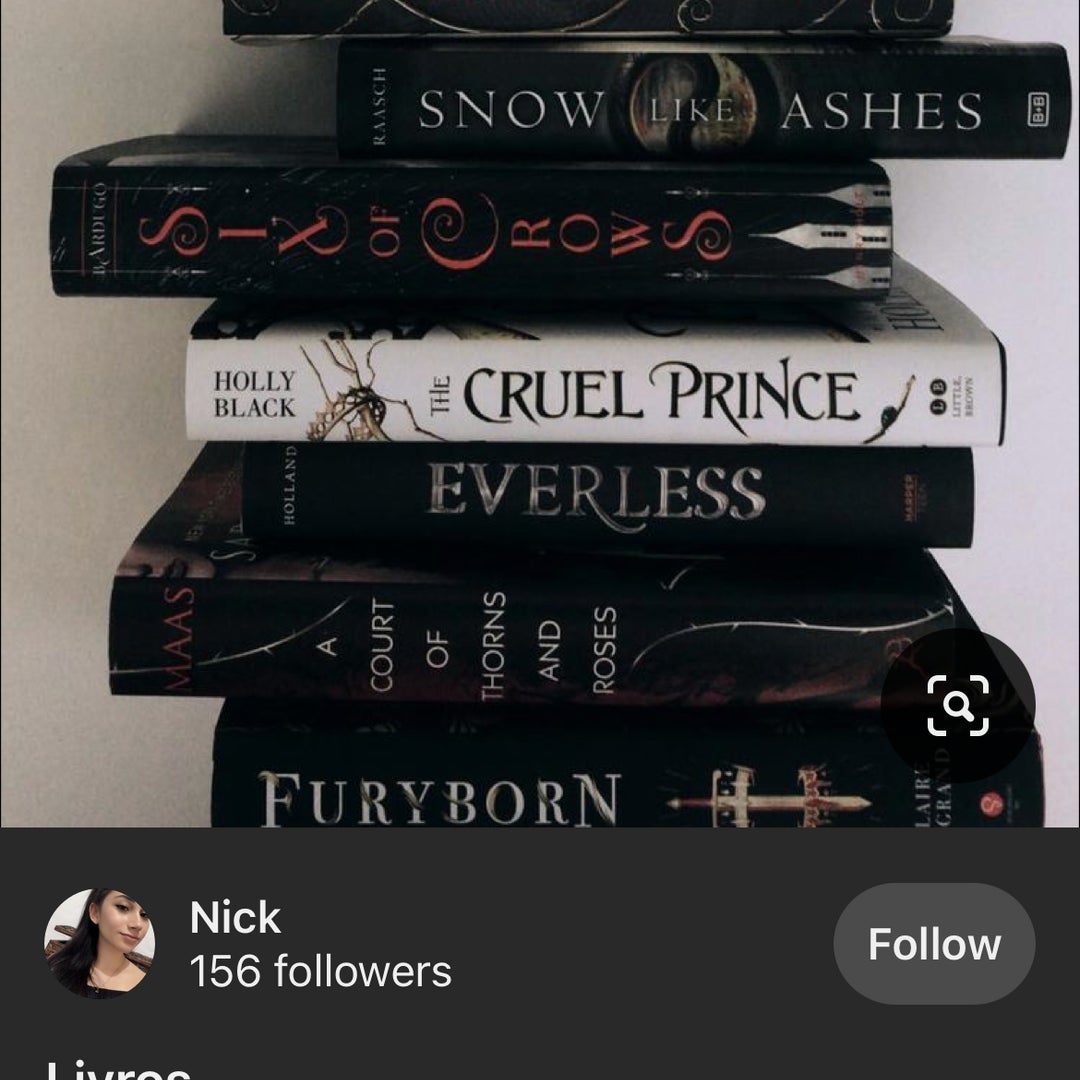
Task: Open Nick's profile avatar
Action: (x=99, y=944)
